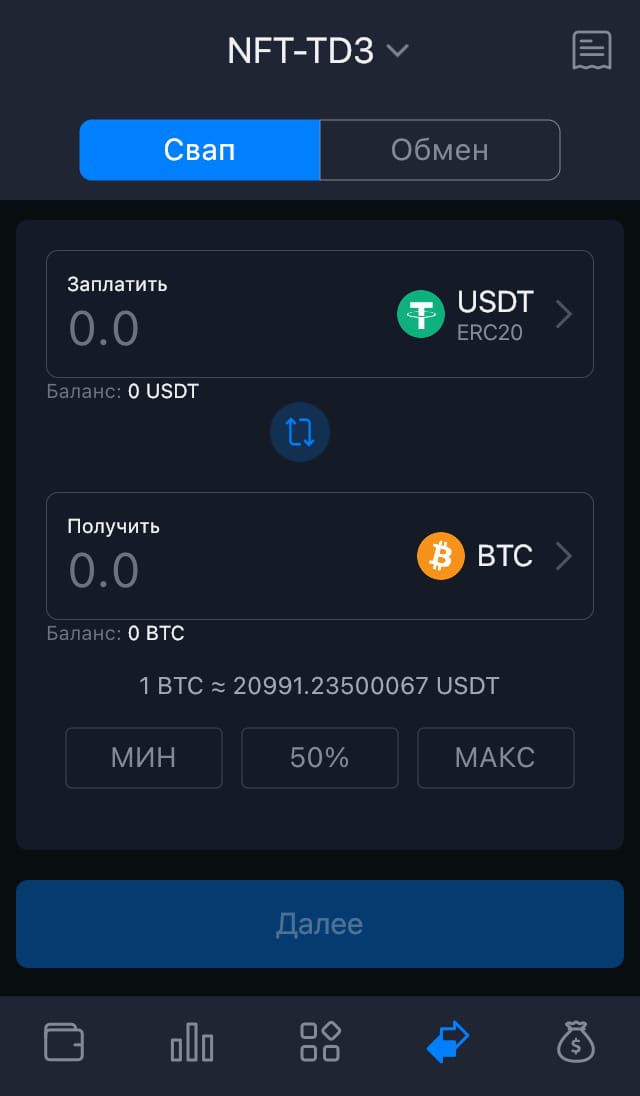The height and width of the screenshot is (1096, 640).
Task: Open the money bag earn tab
Action: tap(576, 1042)
